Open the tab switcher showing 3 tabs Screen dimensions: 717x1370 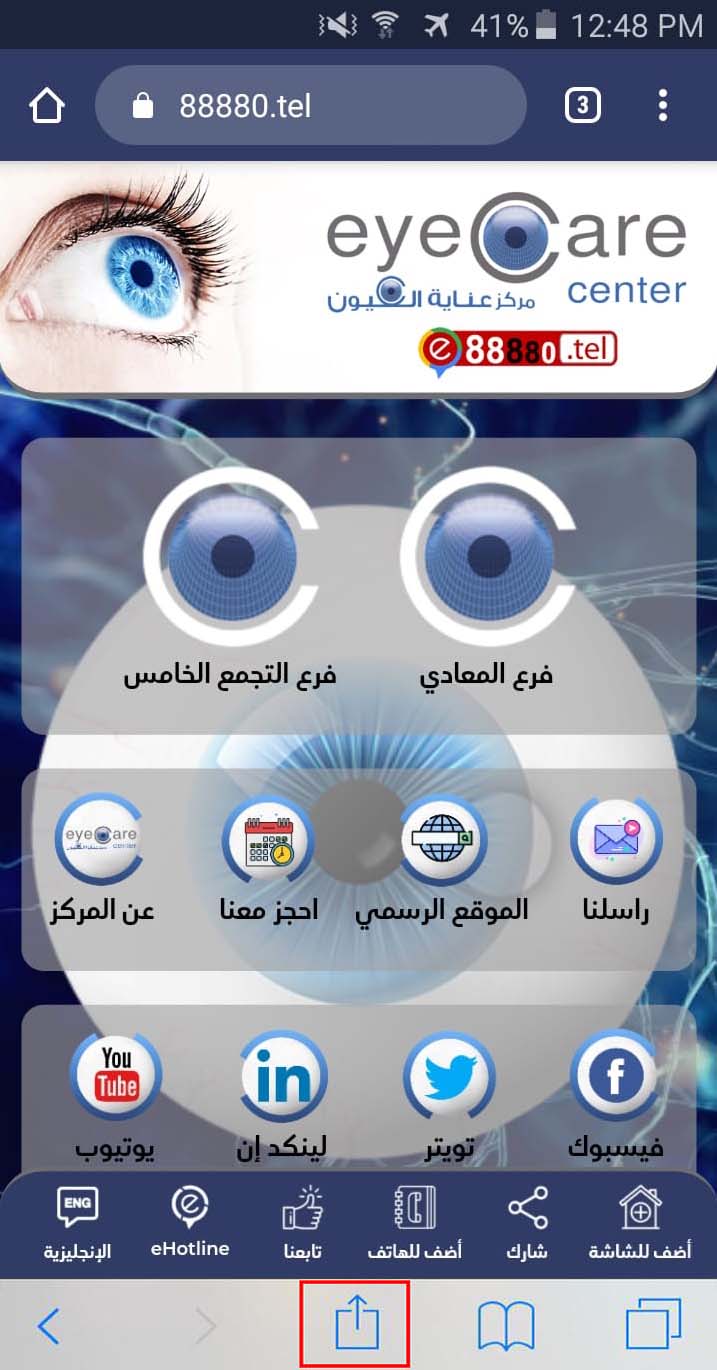click(582, 105)
